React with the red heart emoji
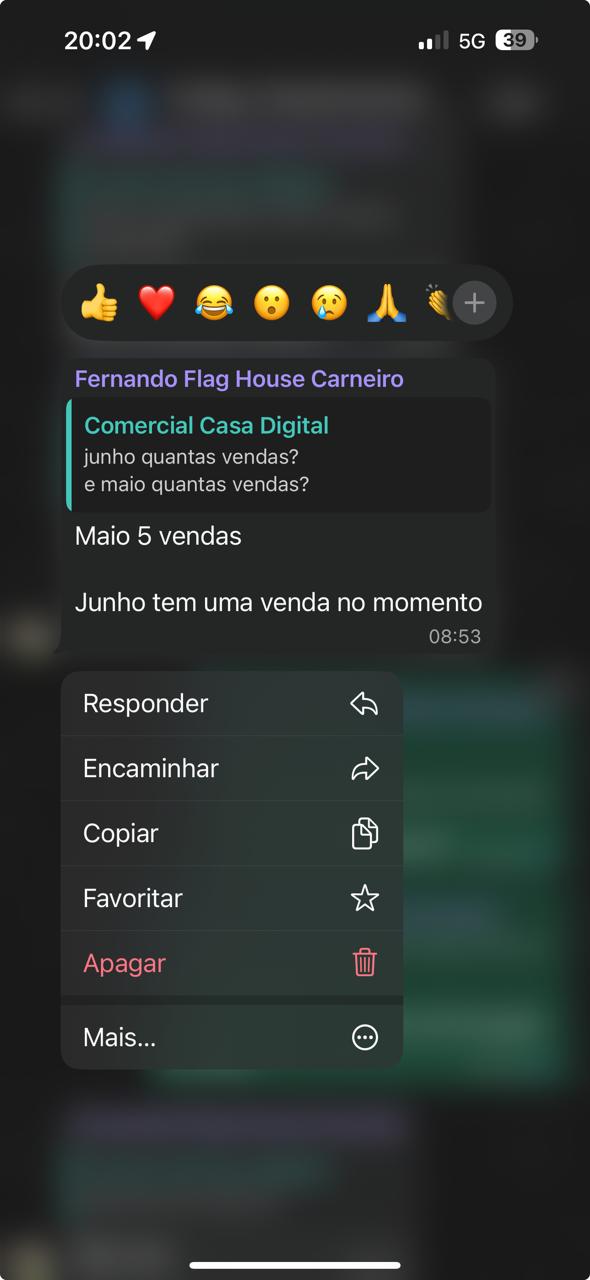Image resolution: width=590 pixels, height=1280 pixels. tap(156, 302)
